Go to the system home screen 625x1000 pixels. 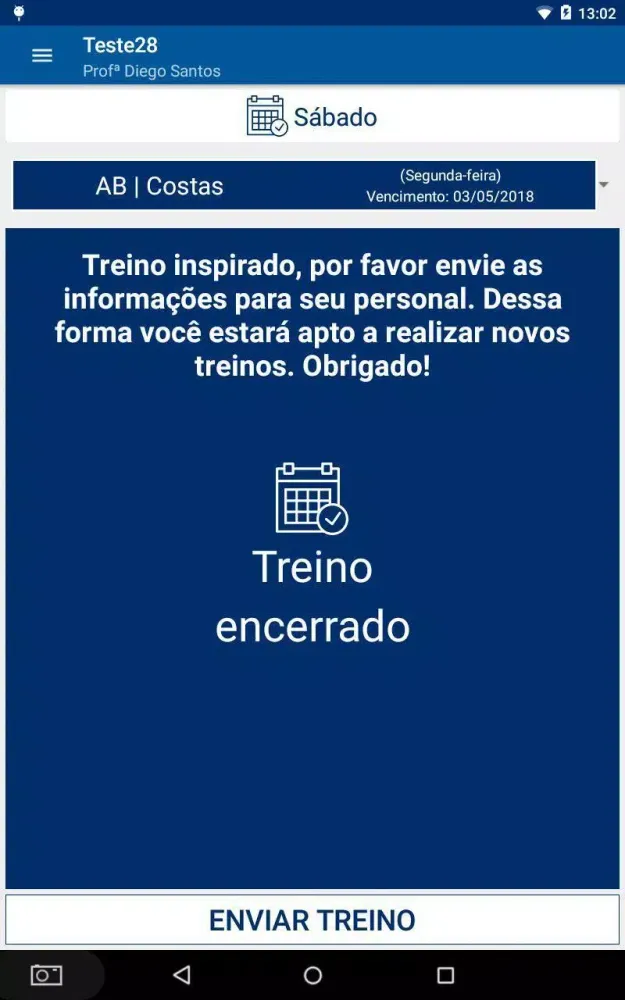pos(313,975)
